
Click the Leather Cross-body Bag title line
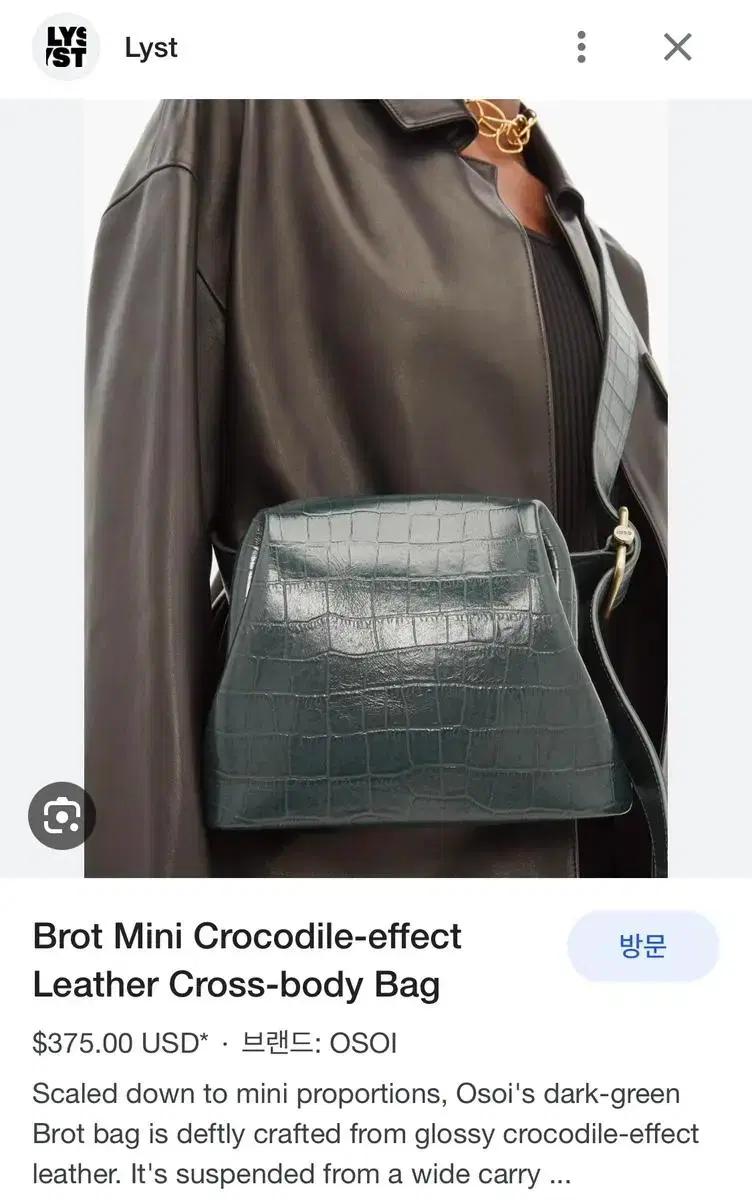[x=238, y=985]
